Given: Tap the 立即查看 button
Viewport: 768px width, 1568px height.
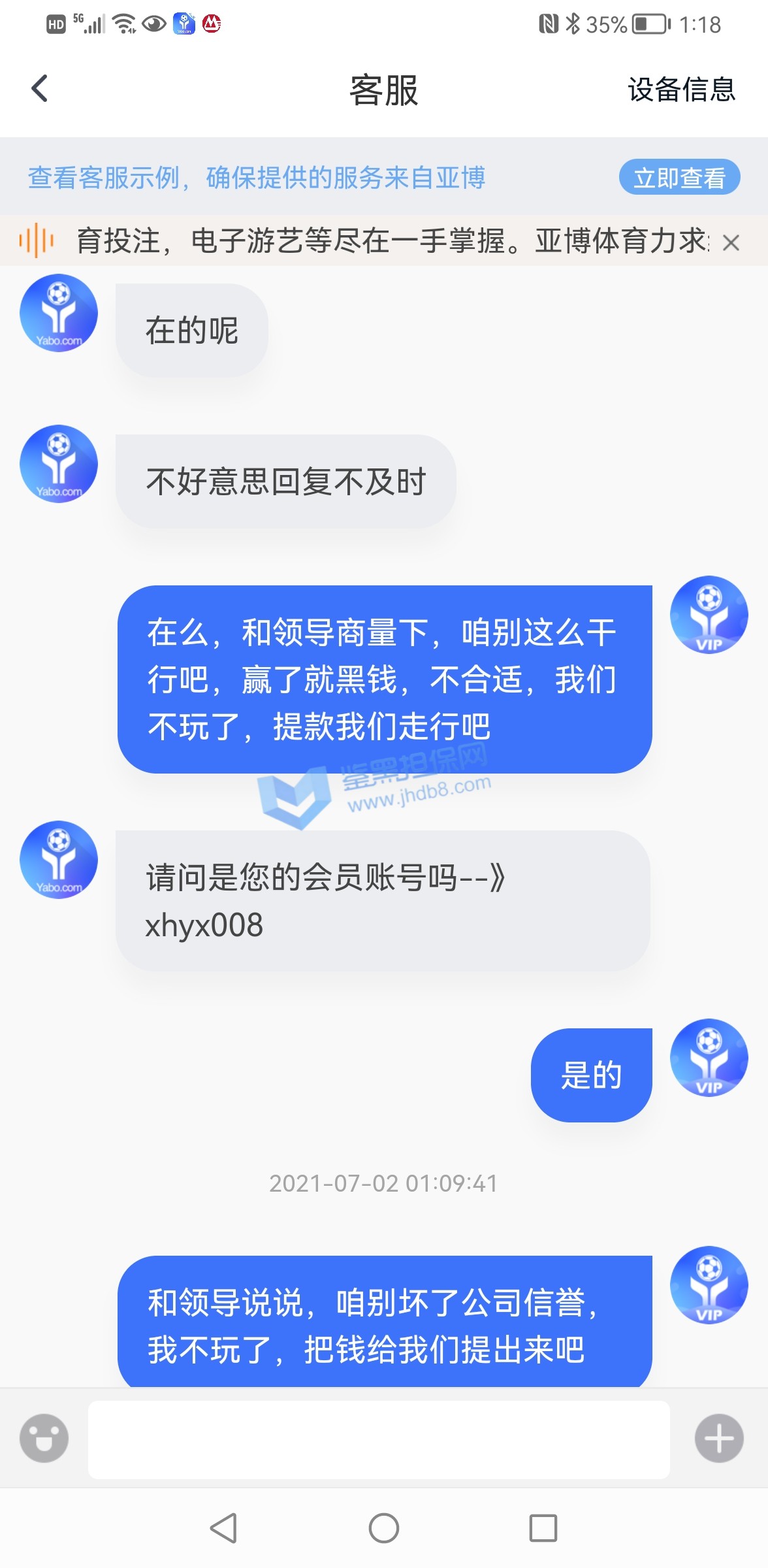Looking at the screenshot, I should click(679, 177).
